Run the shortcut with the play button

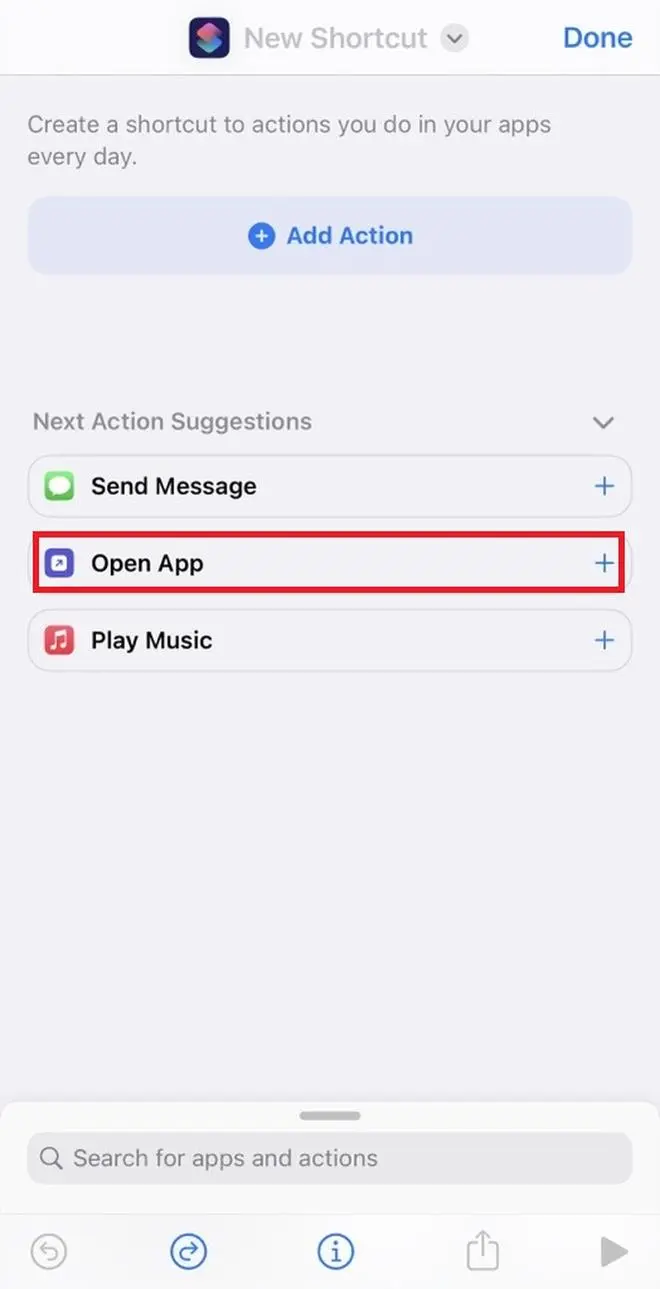tap(613, 1250)
